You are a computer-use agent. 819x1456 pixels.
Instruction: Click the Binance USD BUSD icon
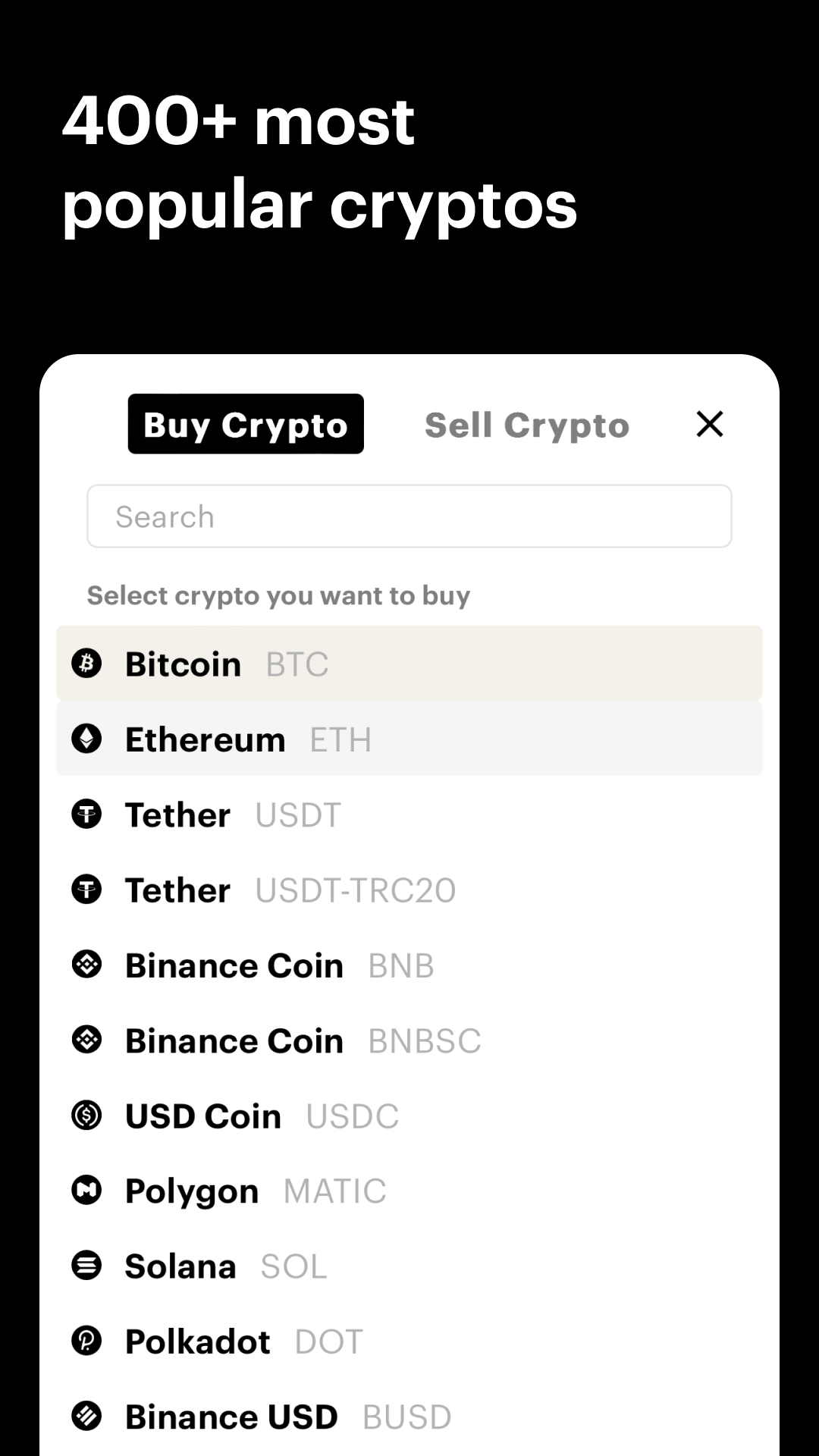tap(86, 1415)
